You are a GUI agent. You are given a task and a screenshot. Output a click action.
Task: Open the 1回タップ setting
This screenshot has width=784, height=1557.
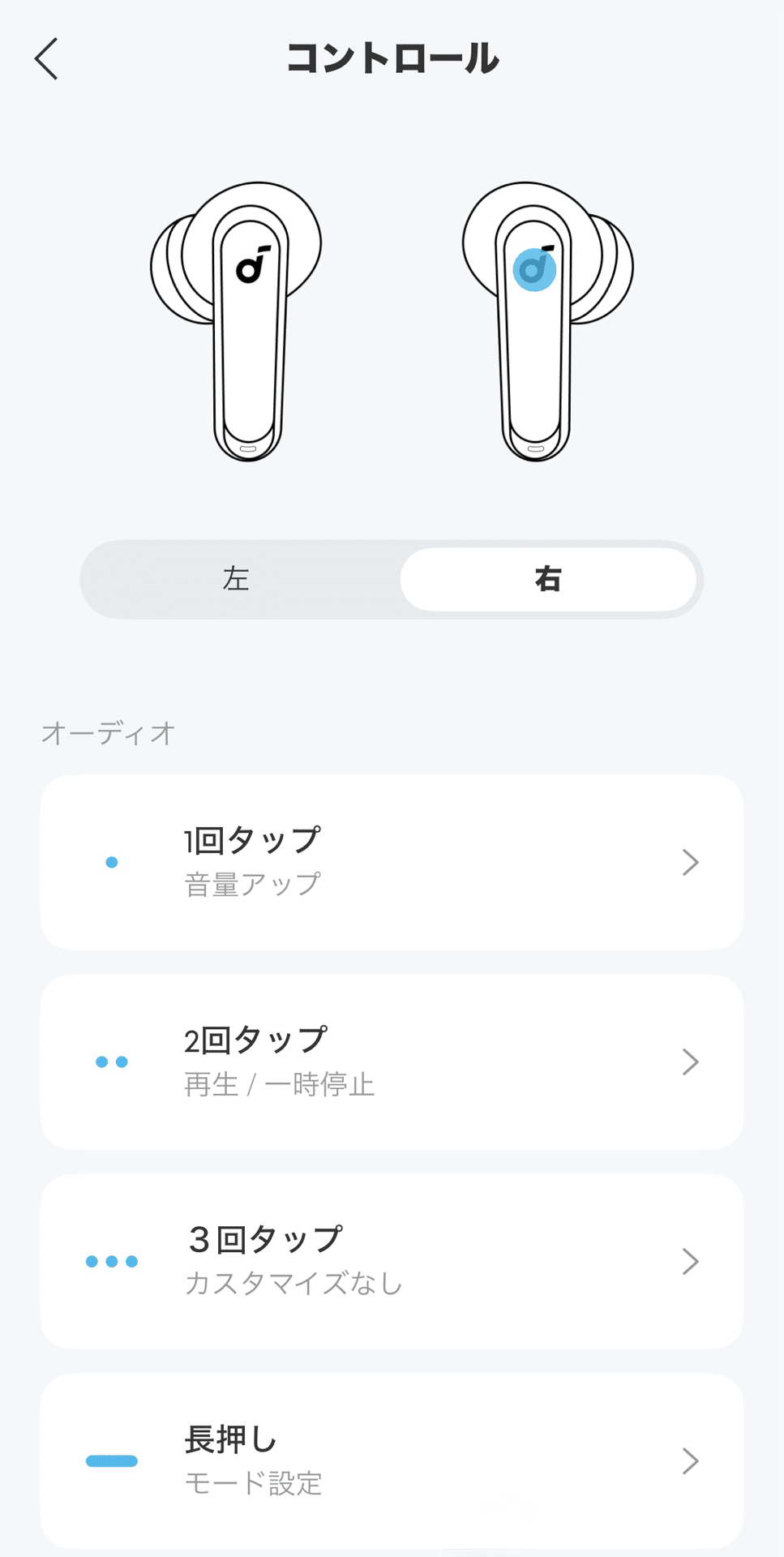click(x=392, y=862)
